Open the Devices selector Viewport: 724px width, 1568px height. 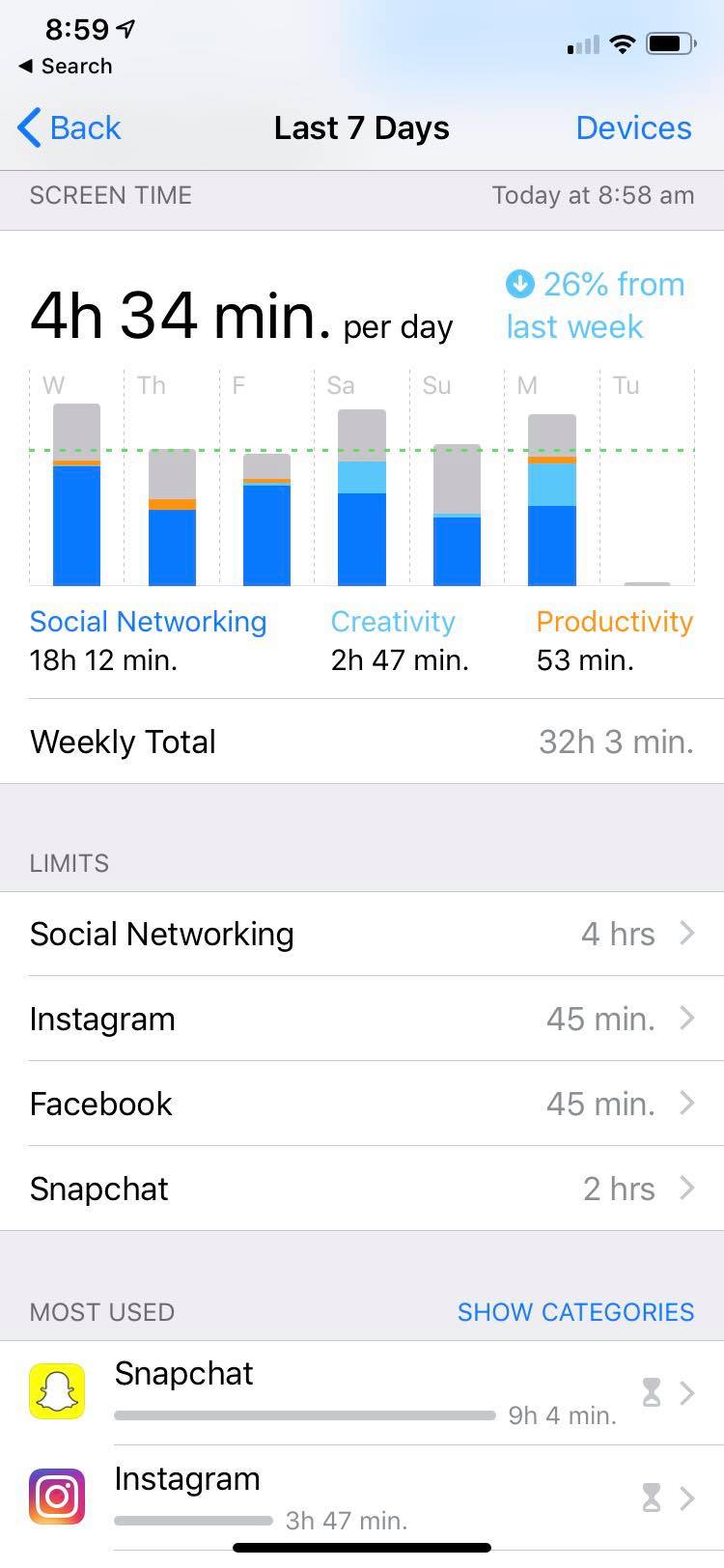click(633, 127)
